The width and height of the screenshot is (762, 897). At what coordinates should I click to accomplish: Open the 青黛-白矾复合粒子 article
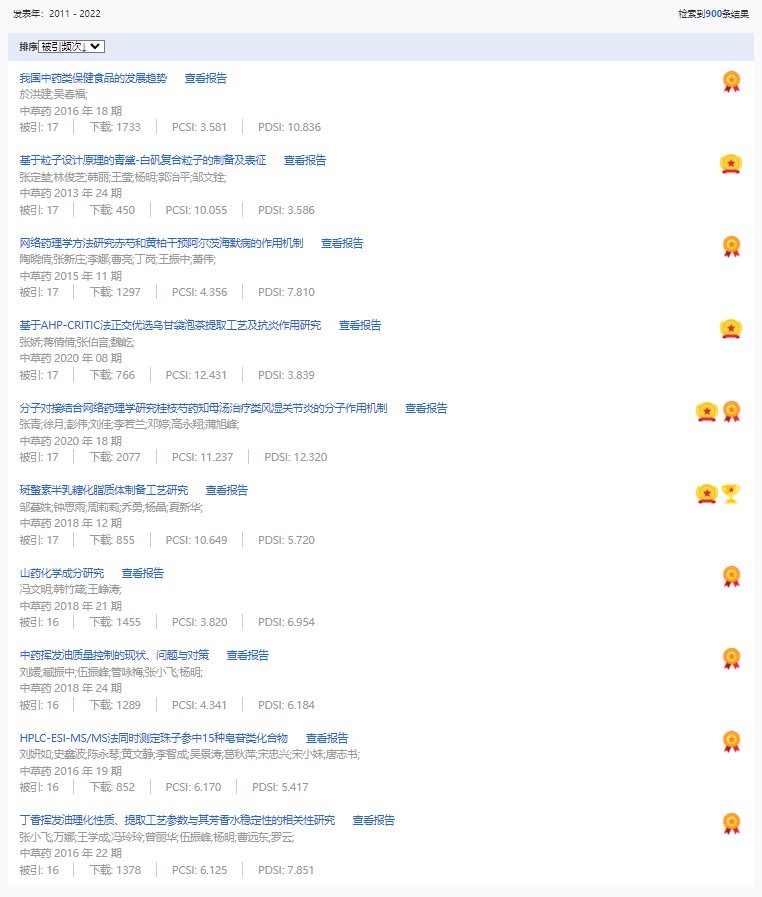click(x=143, y=160)
